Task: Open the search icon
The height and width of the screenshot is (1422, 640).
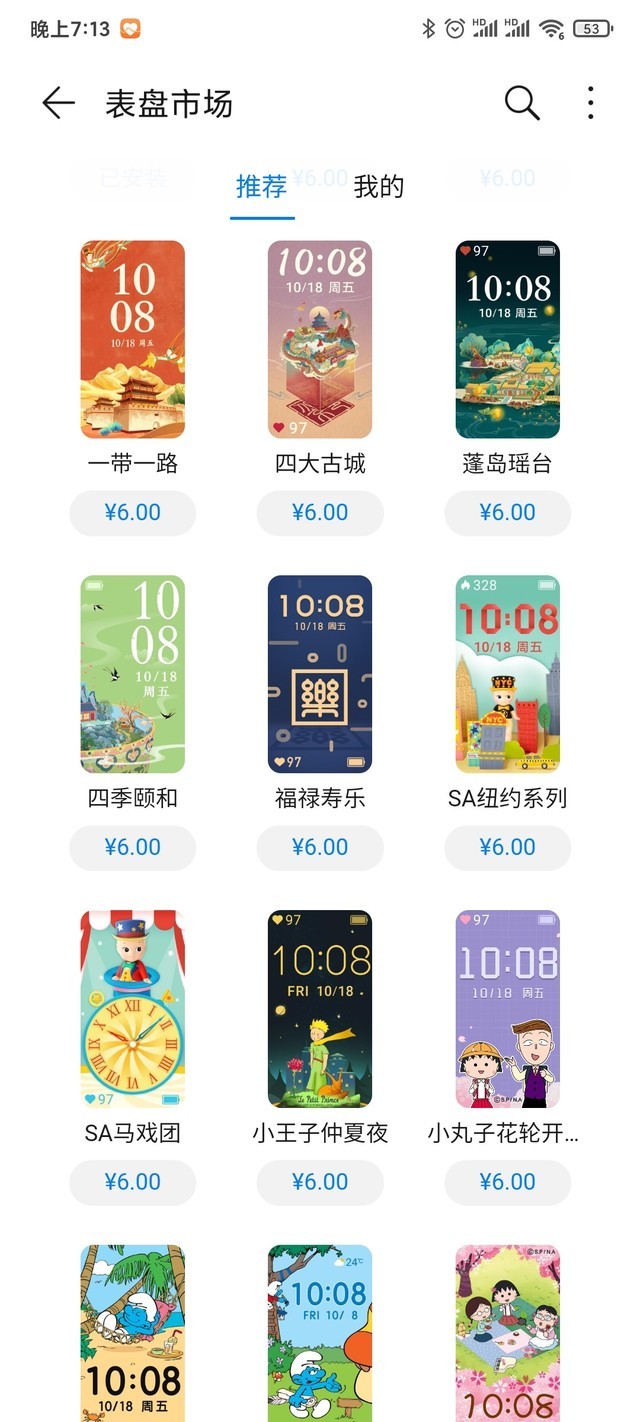Action: click(x=521, y=103)
